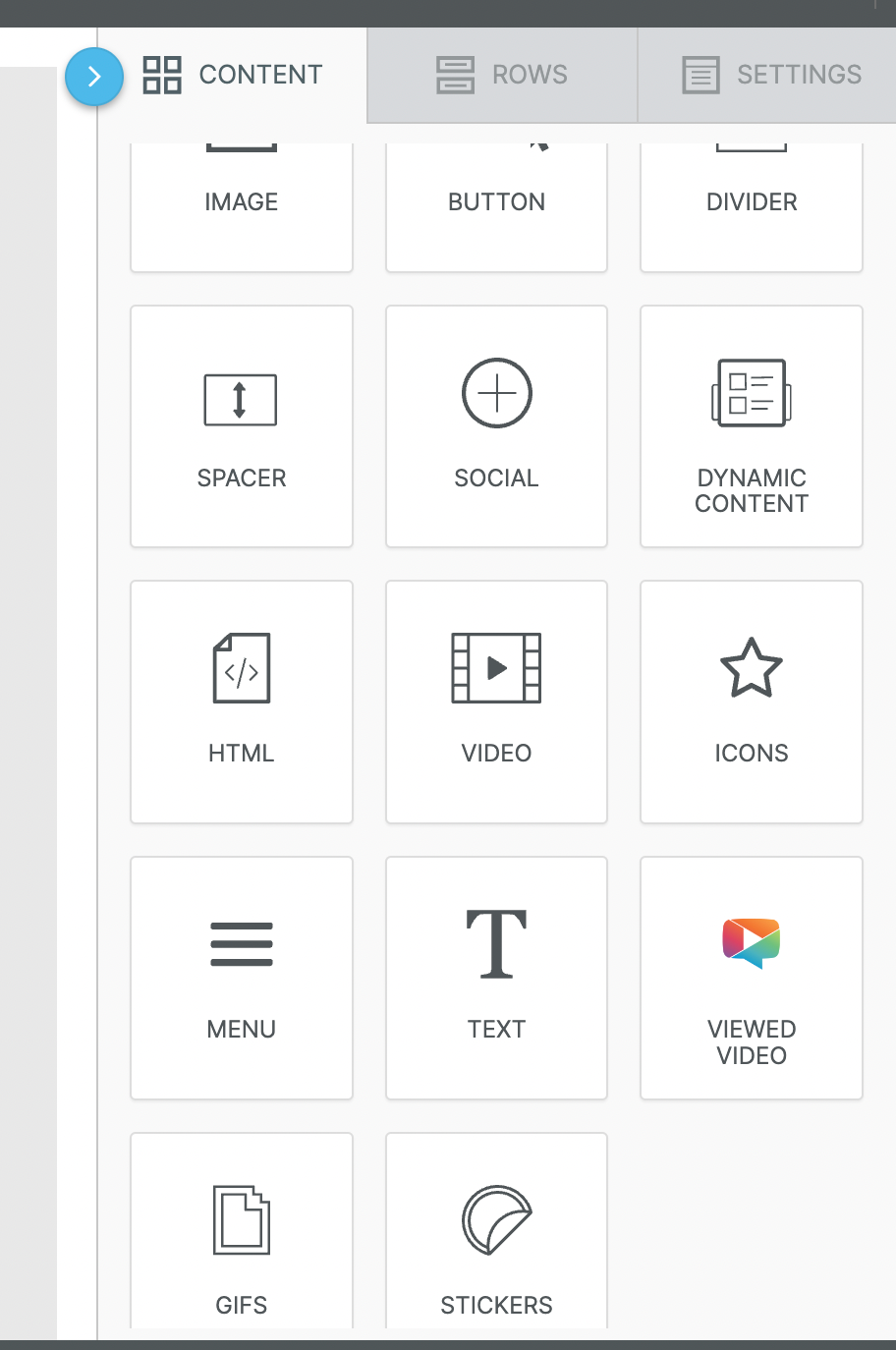Click the Social block plus icon
Viewport: 896px width, 1350px height.
coord(496,393)
